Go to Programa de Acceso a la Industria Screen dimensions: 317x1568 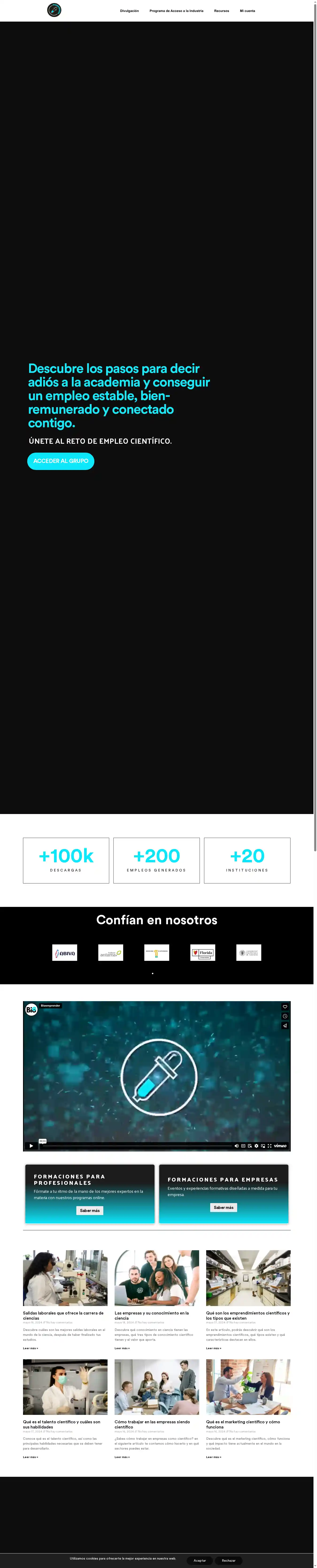coord(176,11)
